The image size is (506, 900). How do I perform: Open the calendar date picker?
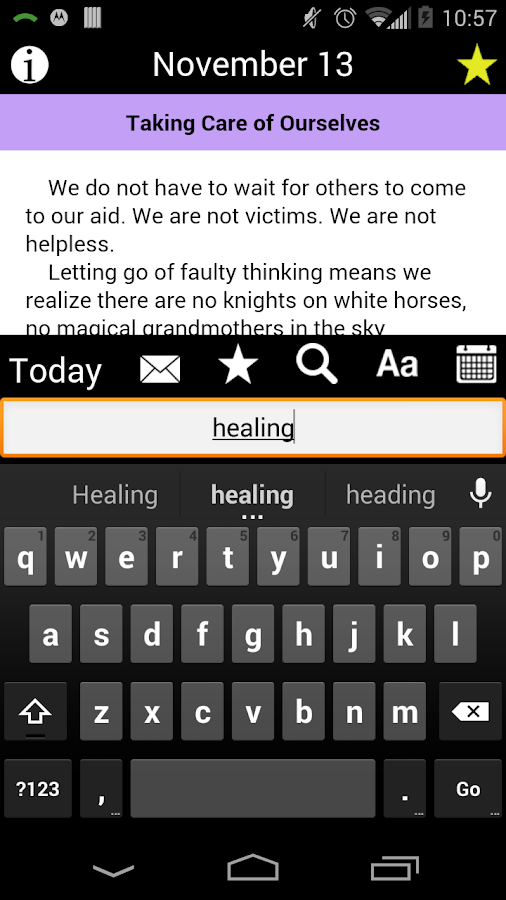coord(476,364)
